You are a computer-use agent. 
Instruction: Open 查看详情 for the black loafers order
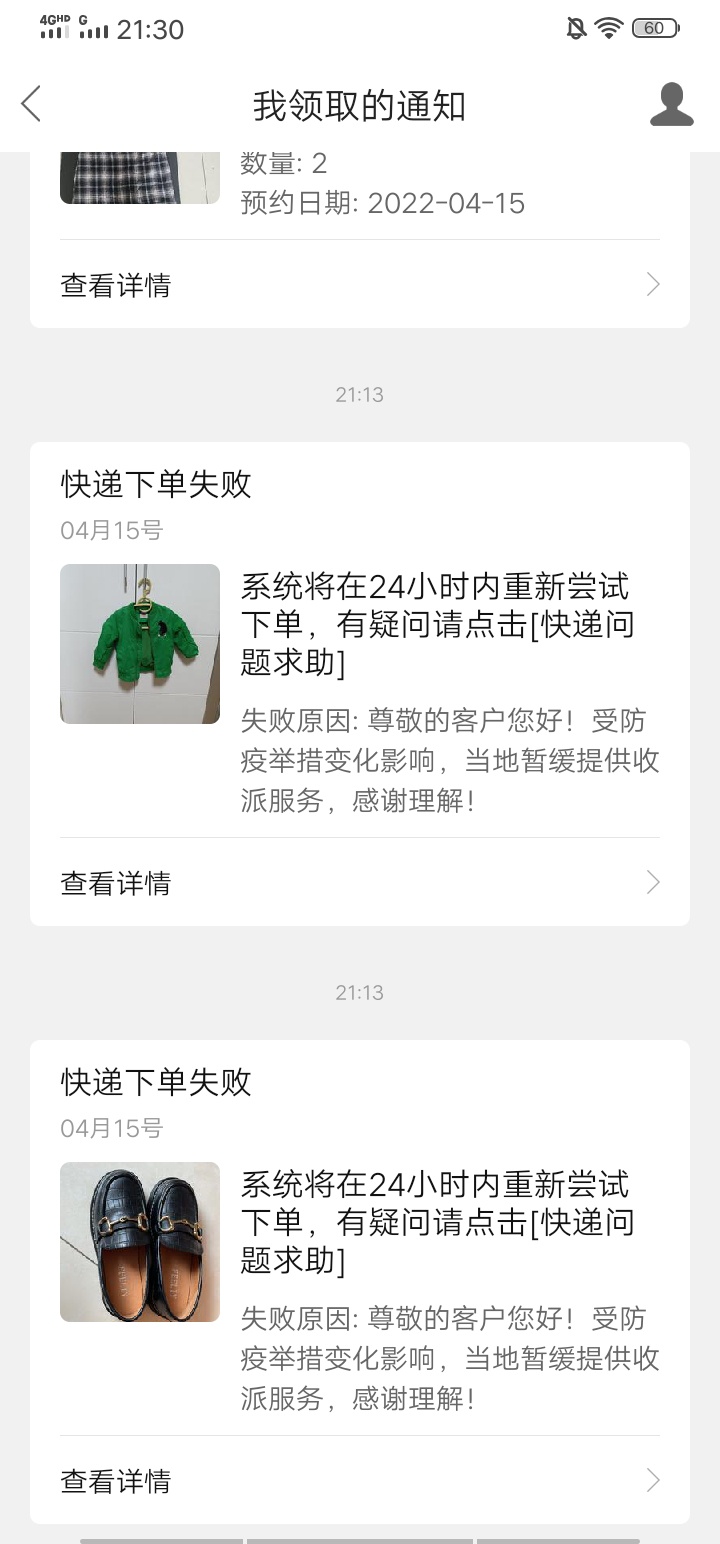tap(359, 1481)
